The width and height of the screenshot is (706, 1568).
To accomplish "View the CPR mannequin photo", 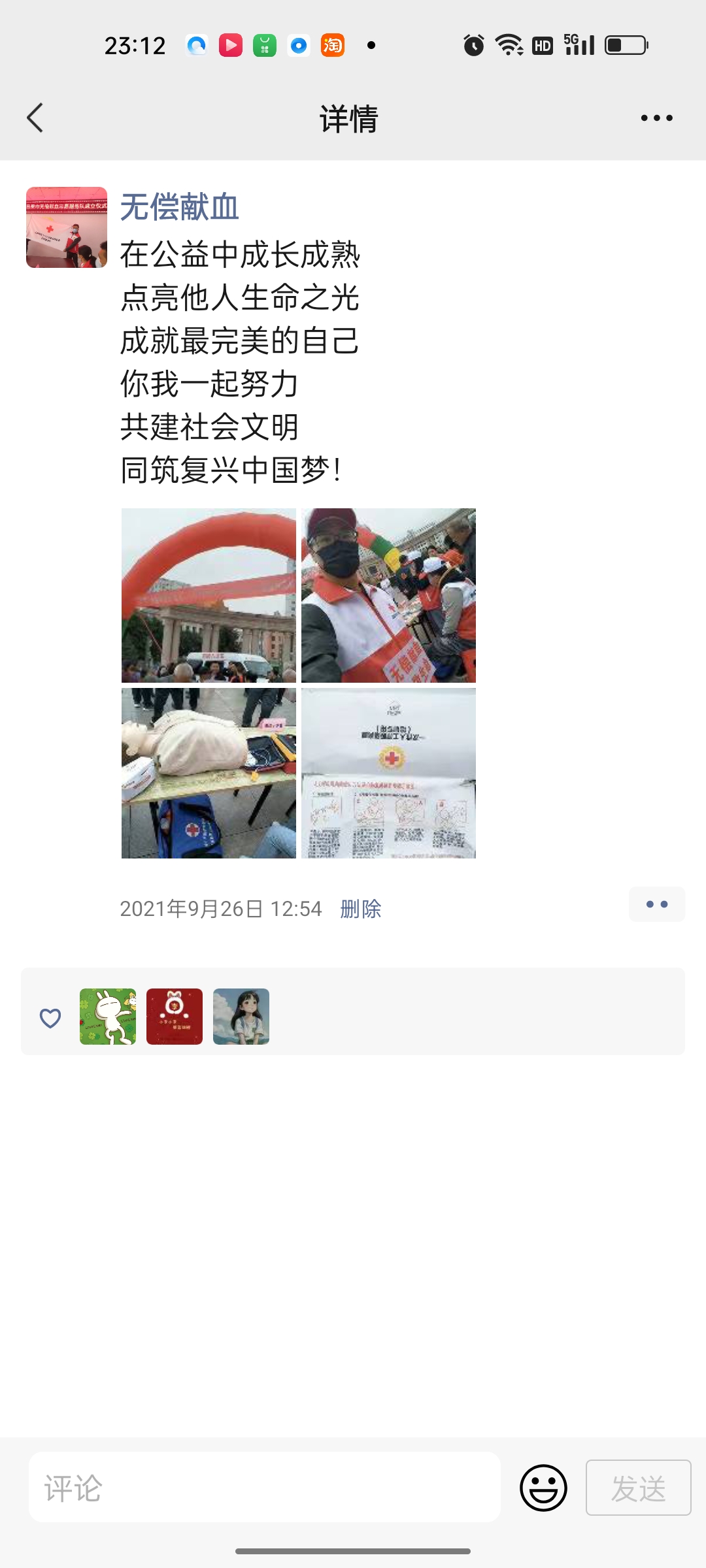I will pyautogui.click(x=209, y=773).
